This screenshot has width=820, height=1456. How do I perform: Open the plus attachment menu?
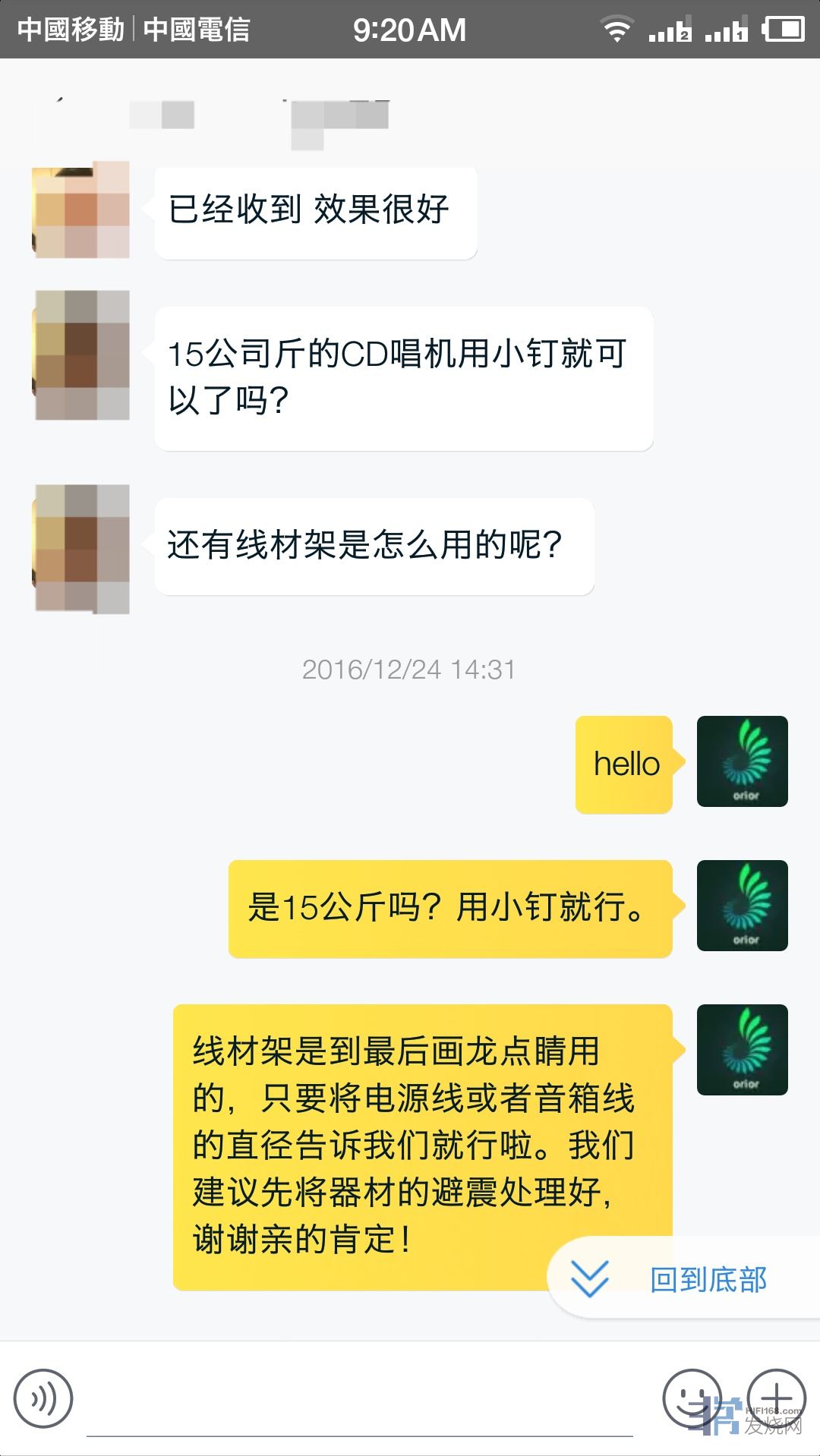tap(776, 1397)
